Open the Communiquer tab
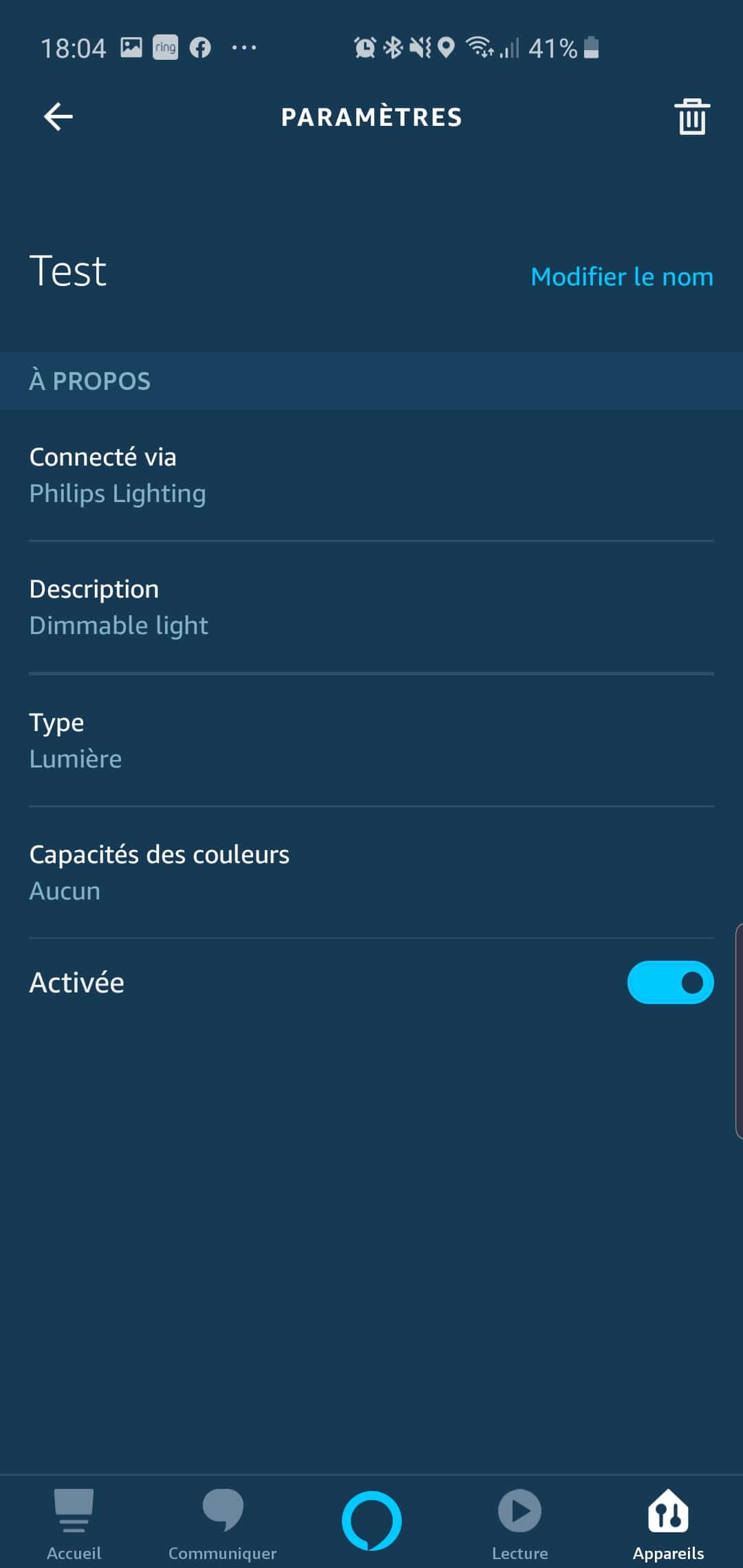The image size is (743, 1568). click(222, 1524)
